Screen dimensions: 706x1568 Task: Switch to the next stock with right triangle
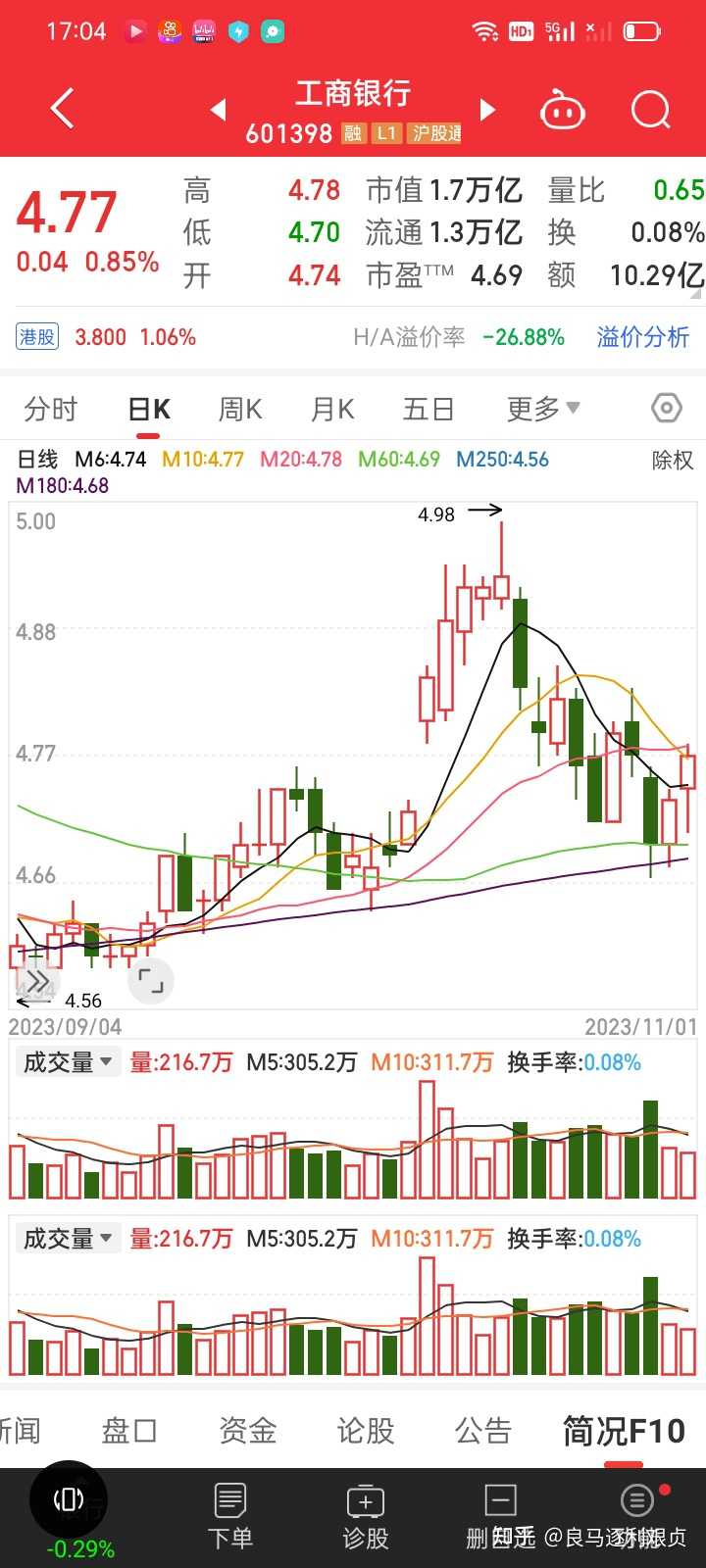coord(487,109)
